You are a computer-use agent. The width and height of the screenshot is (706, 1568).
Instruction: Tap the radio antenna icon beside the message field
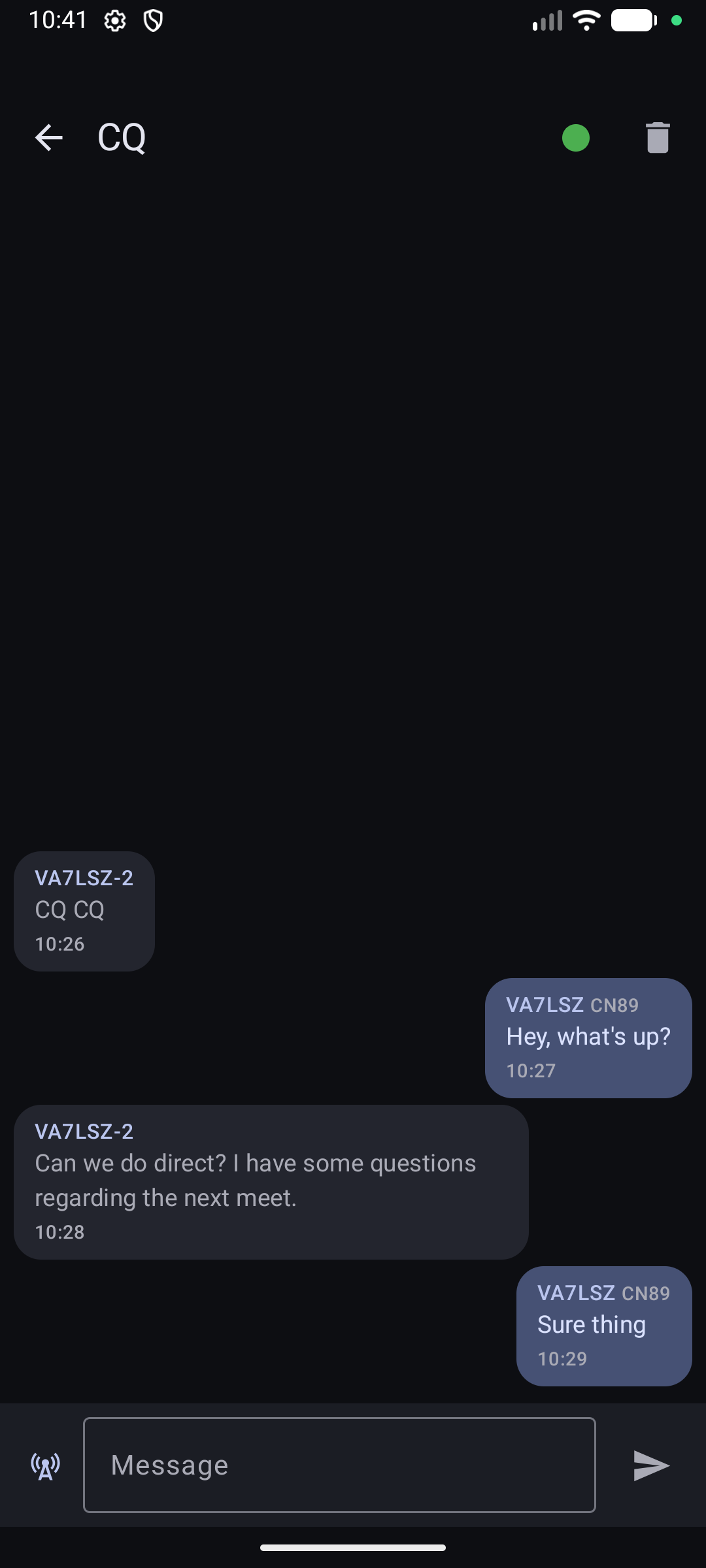pos(44,1465)
